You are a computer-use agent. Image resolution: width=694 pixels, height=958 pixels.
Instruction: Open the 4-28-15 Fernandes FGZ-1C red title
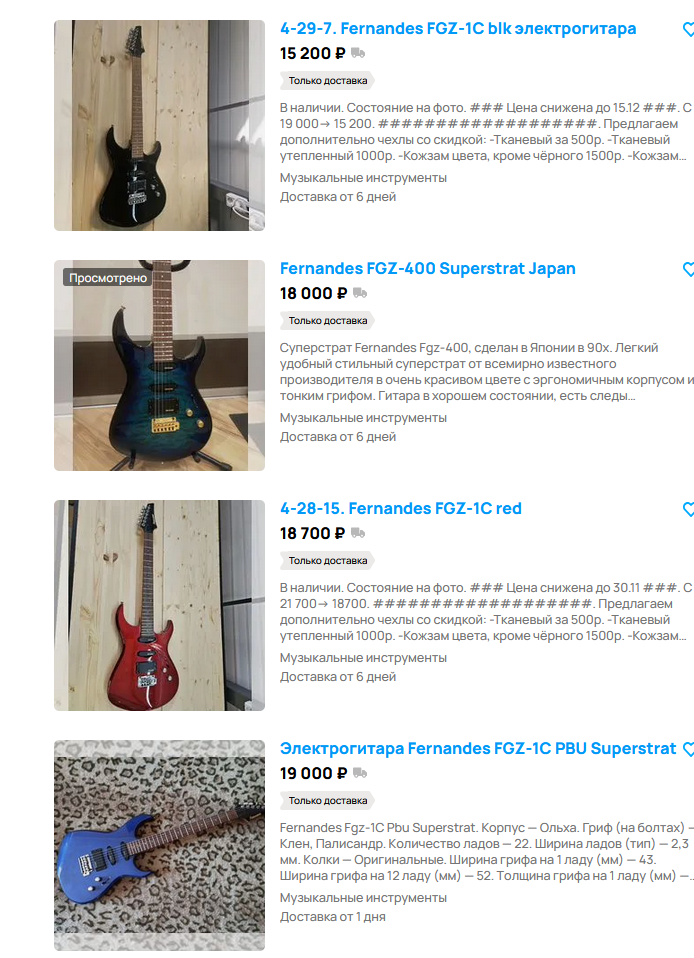click(x=400, y=509)
